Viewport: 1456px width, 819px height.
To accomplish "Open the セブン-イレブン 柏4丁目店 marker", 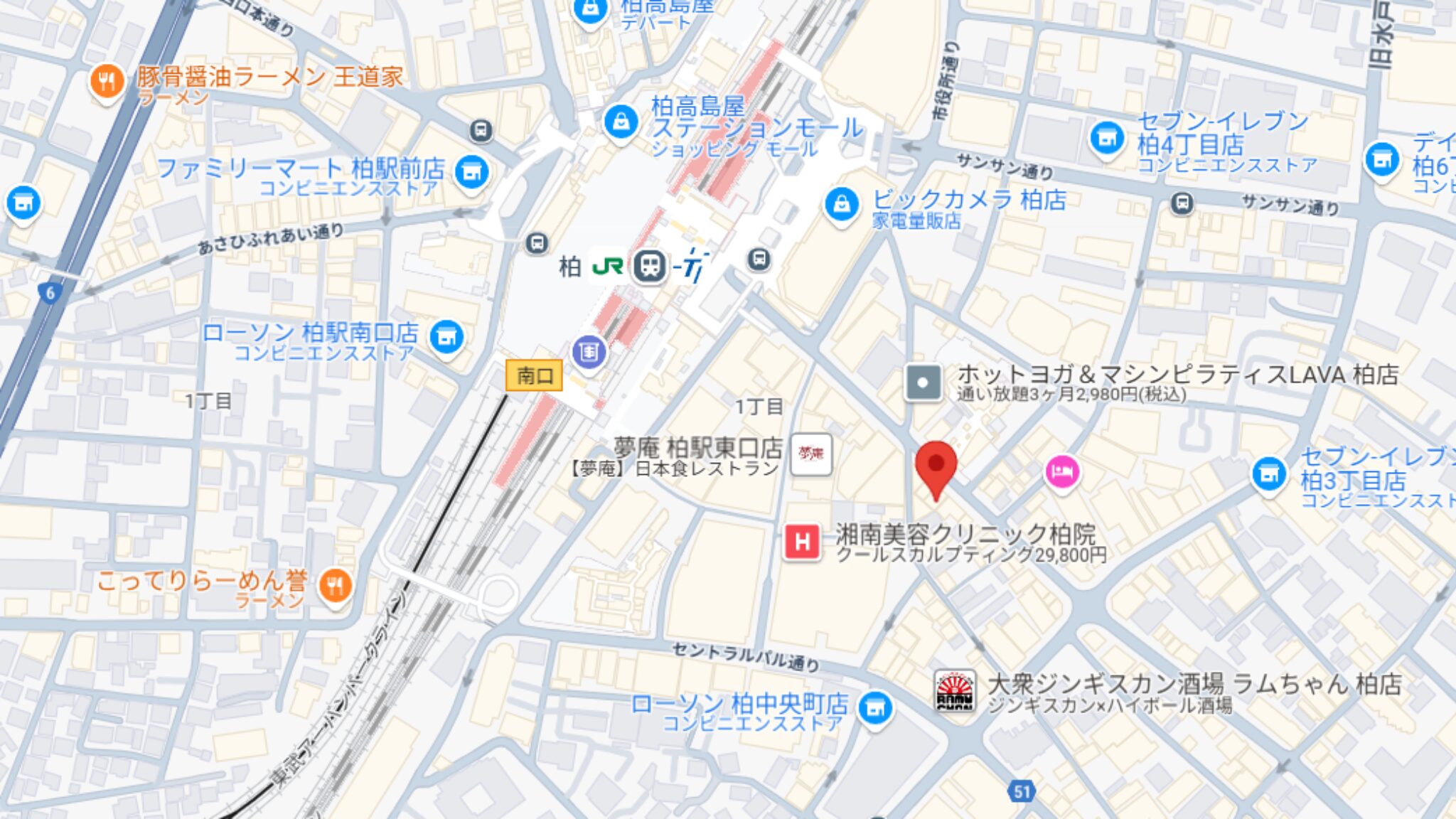I will click(1106, 137).
